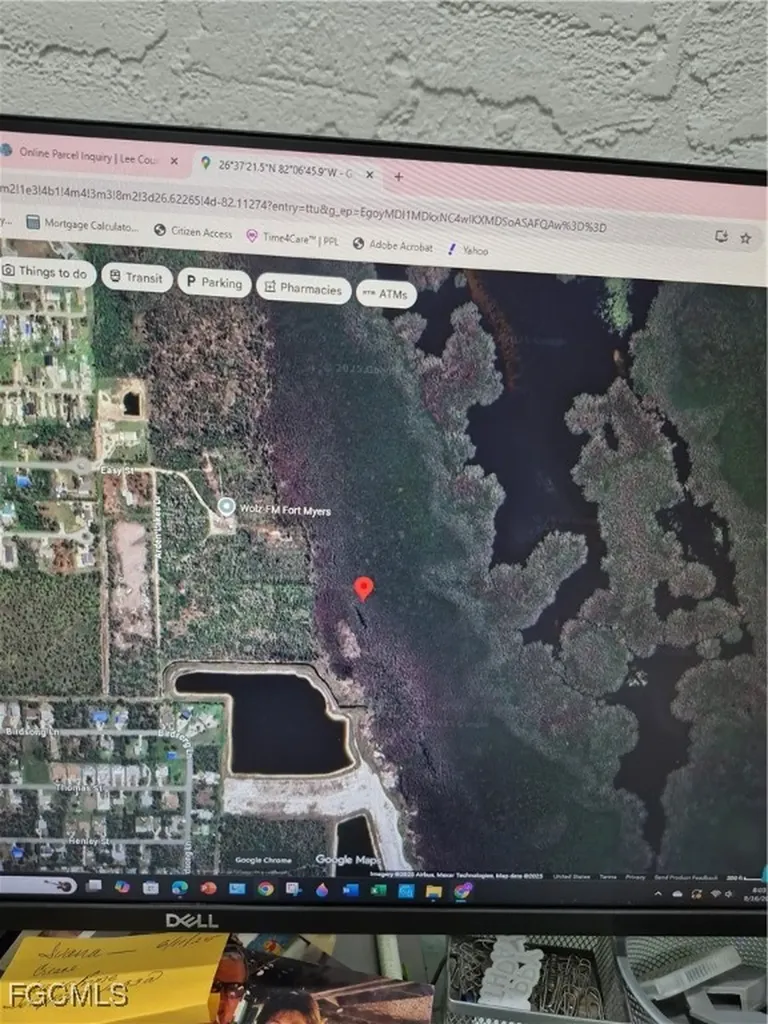The width and height of the screenshot is (768, 1024).
Task: Click the Time4Care PPL bookmark
Action: click(295, 237)
